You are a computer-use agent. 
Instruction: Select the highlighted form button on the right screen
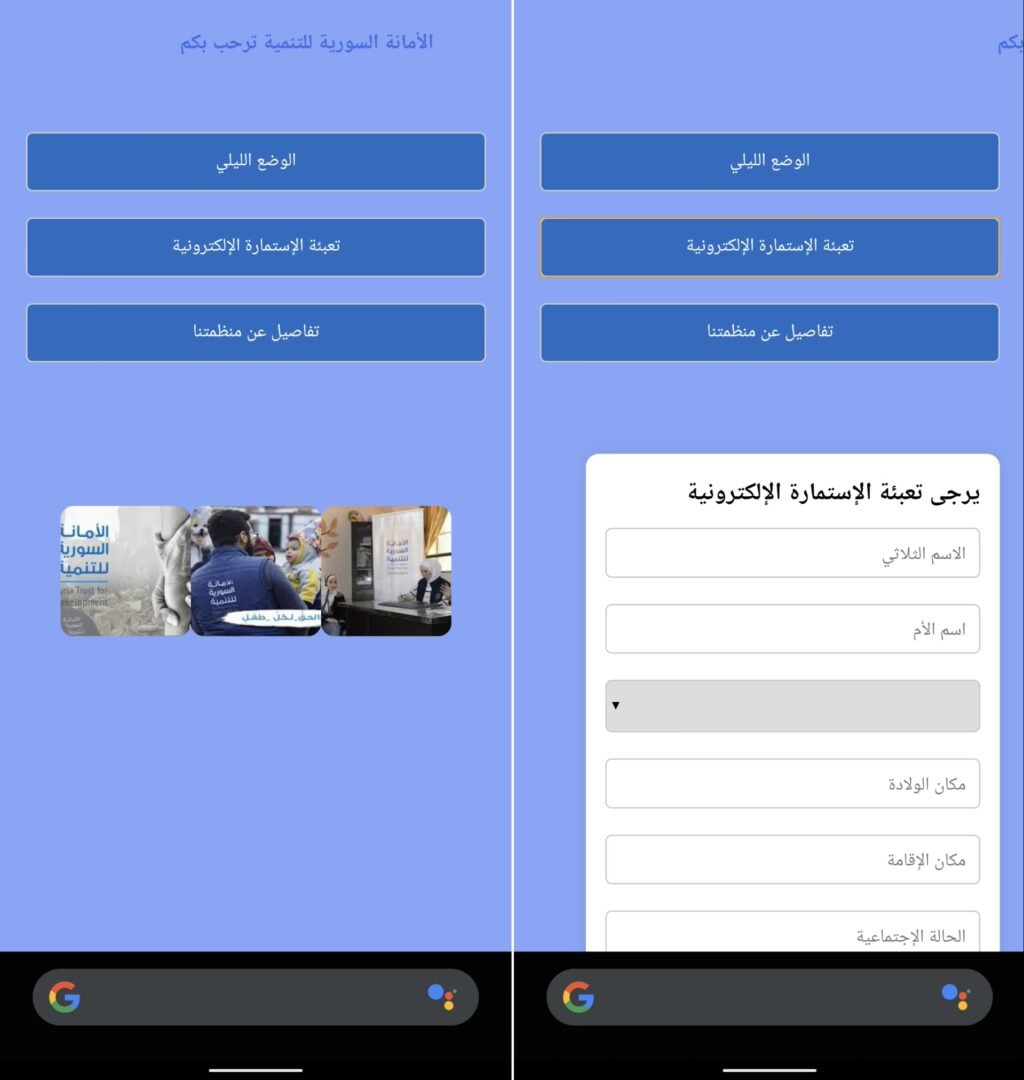769,246
